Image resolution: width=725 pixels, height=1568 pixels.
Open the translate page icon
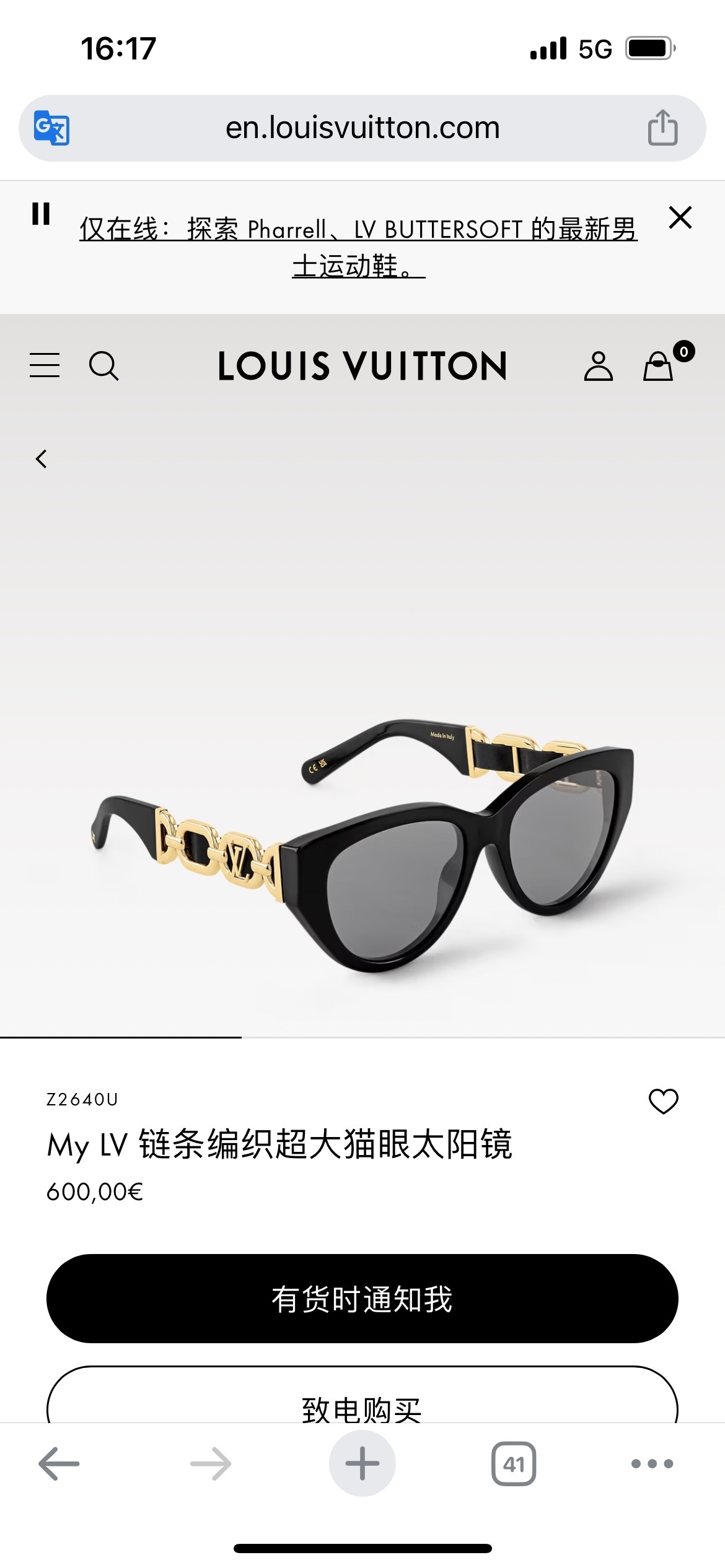tap(51, 128)
